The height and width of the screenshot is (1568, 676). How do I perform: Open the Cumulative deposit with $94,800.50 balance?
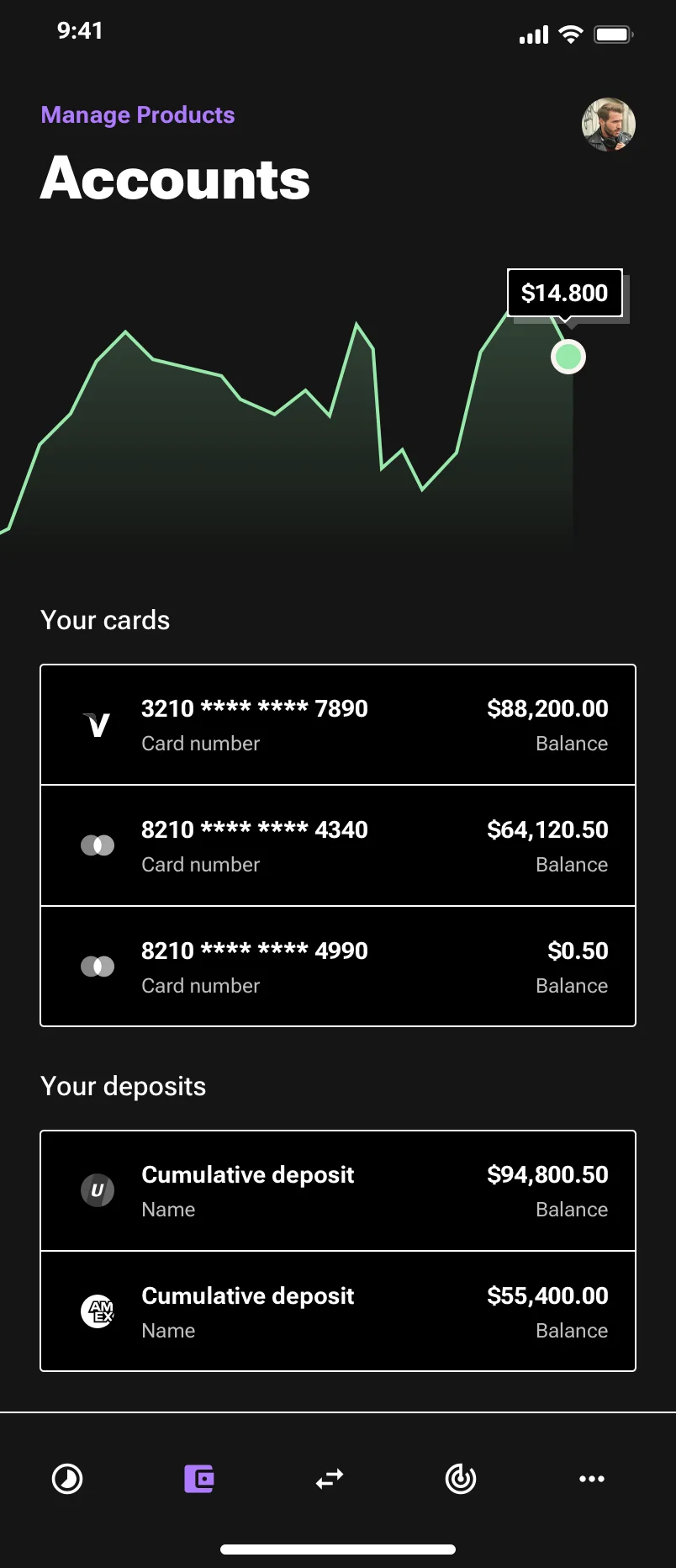click(338, 1190)
